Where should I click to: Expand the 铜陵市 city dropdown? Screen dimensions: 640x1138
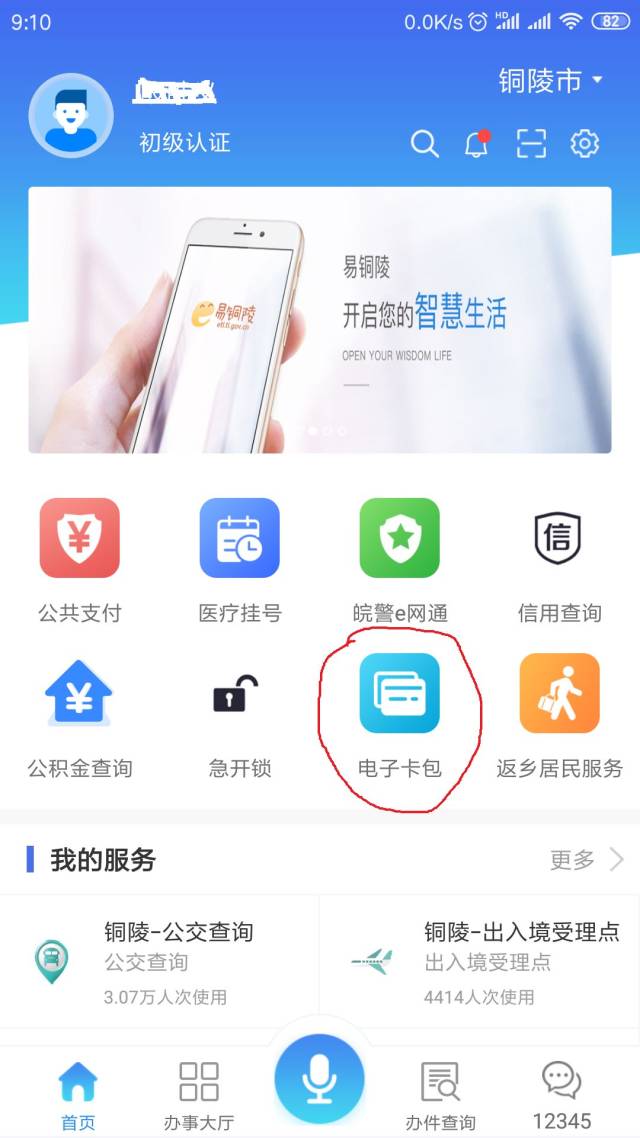(550, 81)
